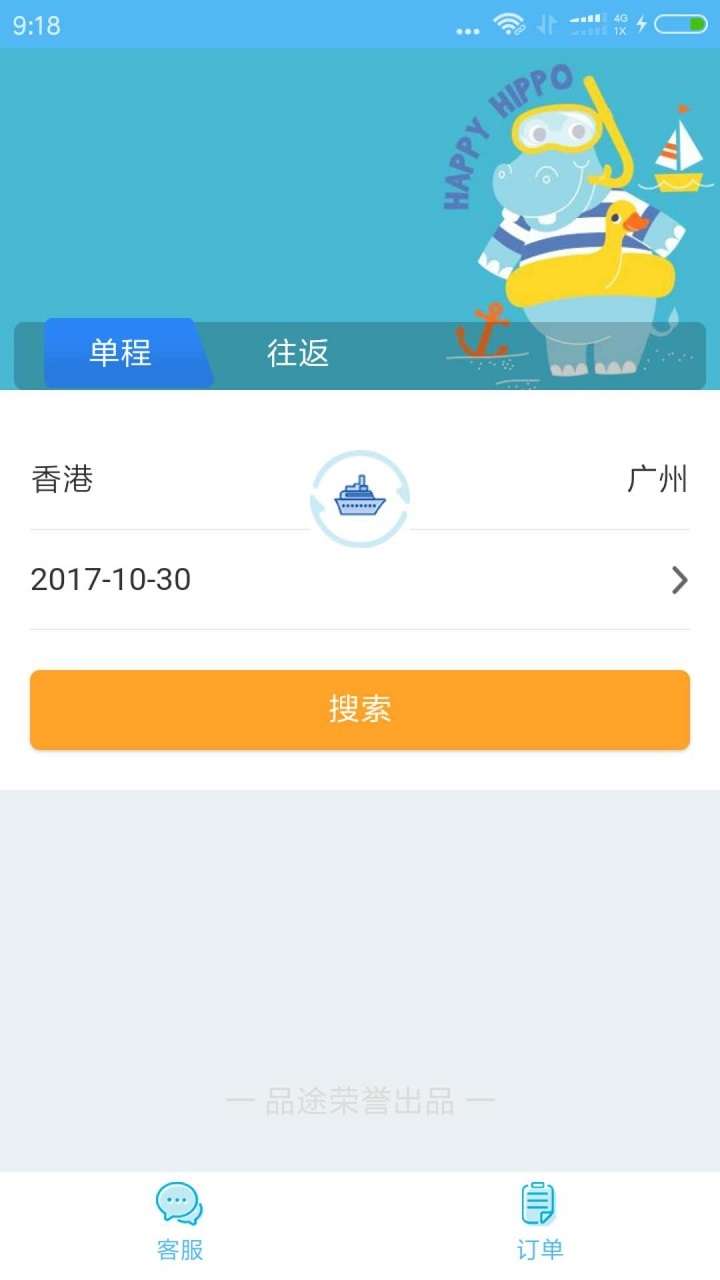The height and width of the screenshot is (1280, 720).
Task: Tap the orange 搜索 search button
Action: [360, 710]
